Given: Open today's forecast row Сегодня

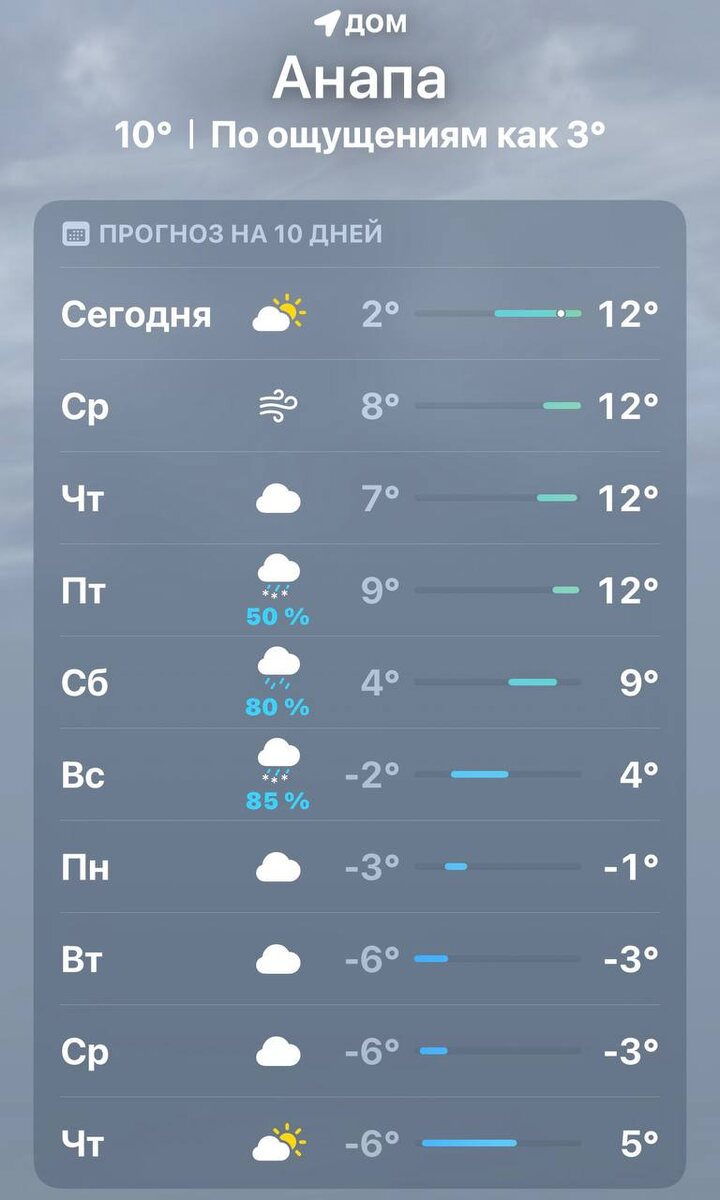Looking at the screenshot, I should click(x=360, y=315).
